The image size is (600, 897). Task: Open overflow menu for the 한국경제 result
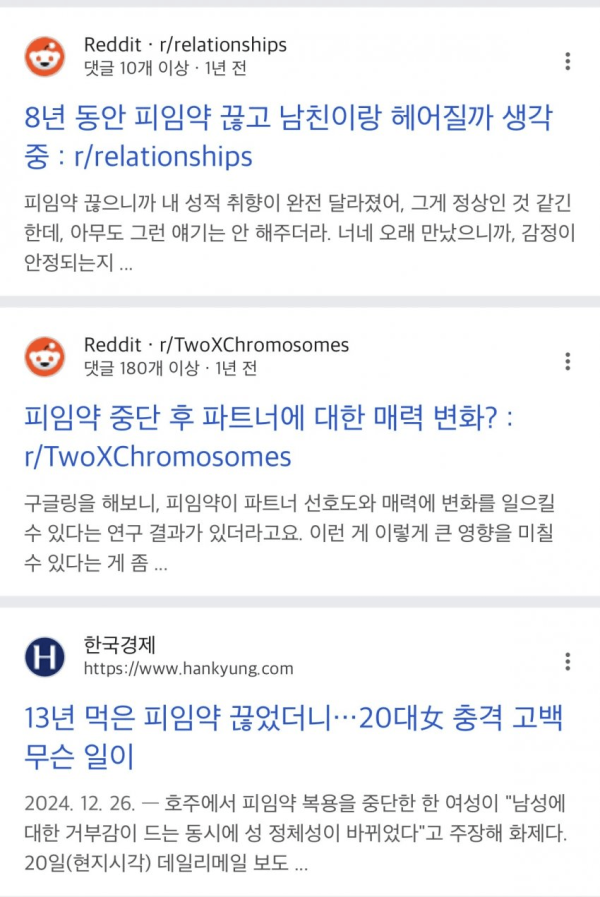pyautogui.click(x=567, y=660)
